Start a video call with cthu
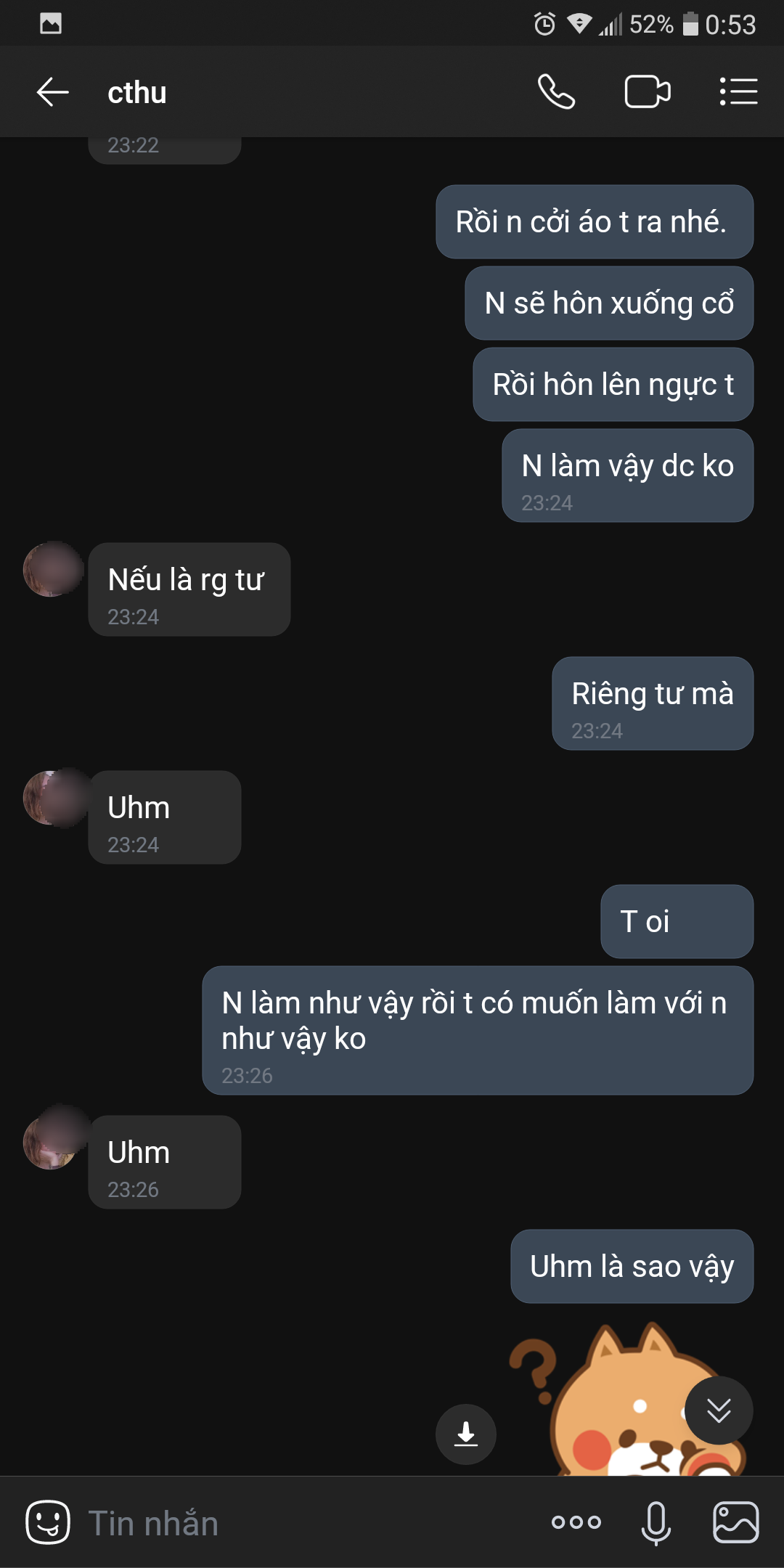 coord(647,92)
